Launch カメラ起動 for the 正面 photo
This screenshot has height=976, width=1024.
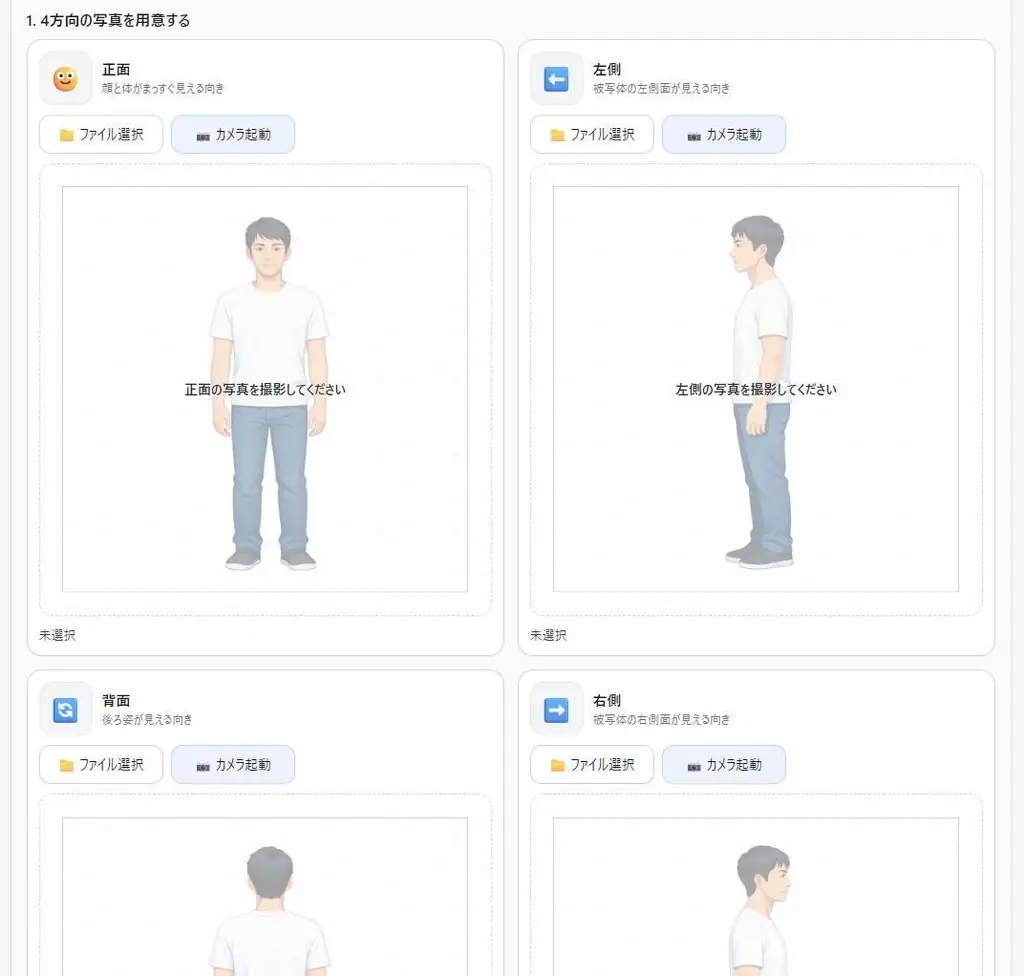click(233, 135)
